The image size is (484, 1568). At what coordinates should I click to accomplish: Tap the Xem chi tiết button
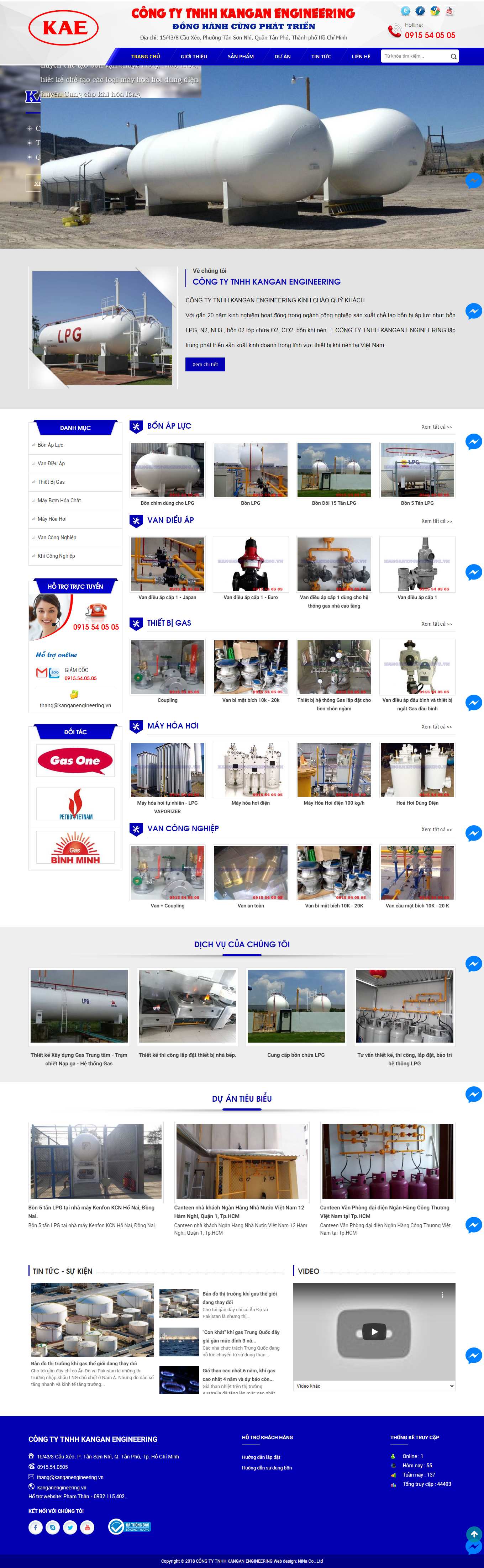[x=205, y=365]
